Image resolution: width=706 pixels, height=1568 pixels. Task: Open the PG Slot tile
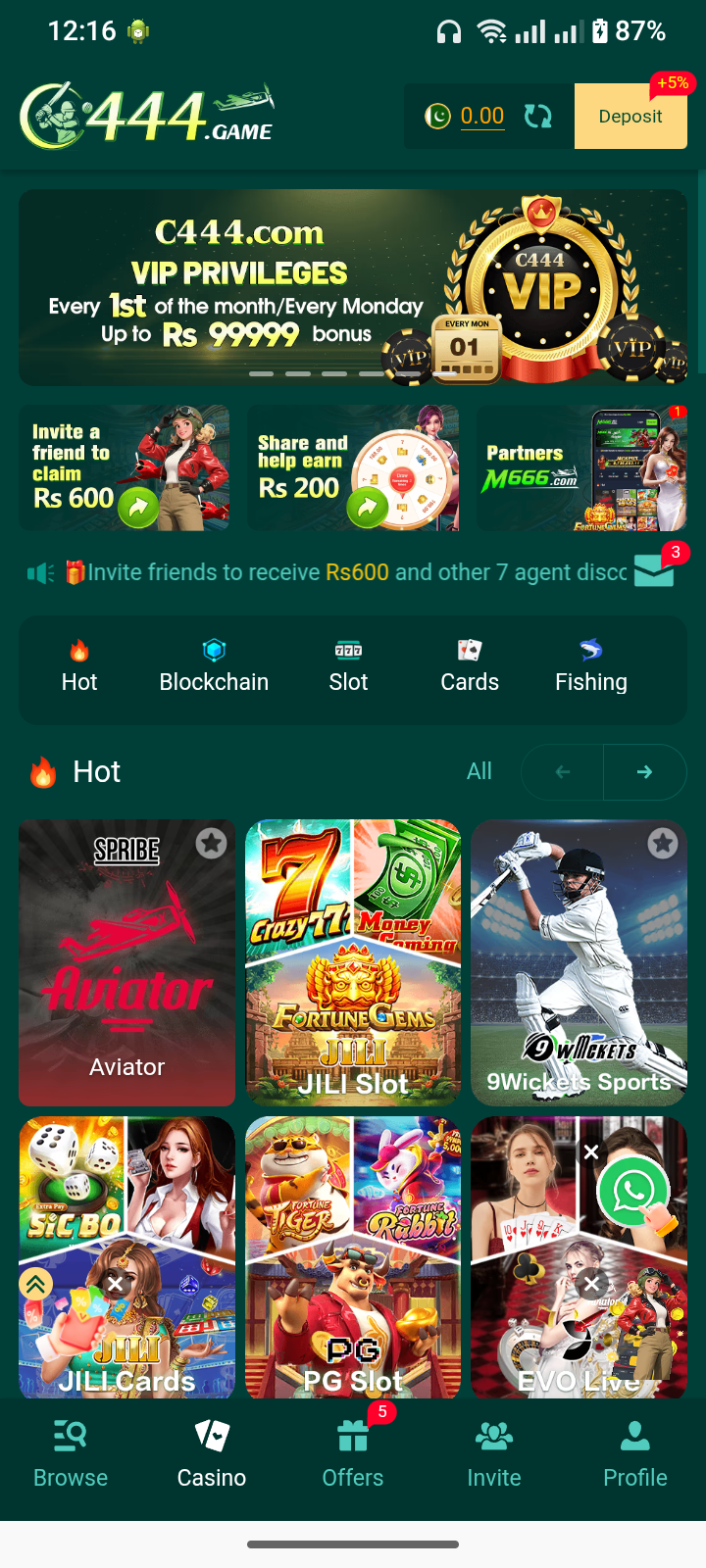tap(352, 1256)
